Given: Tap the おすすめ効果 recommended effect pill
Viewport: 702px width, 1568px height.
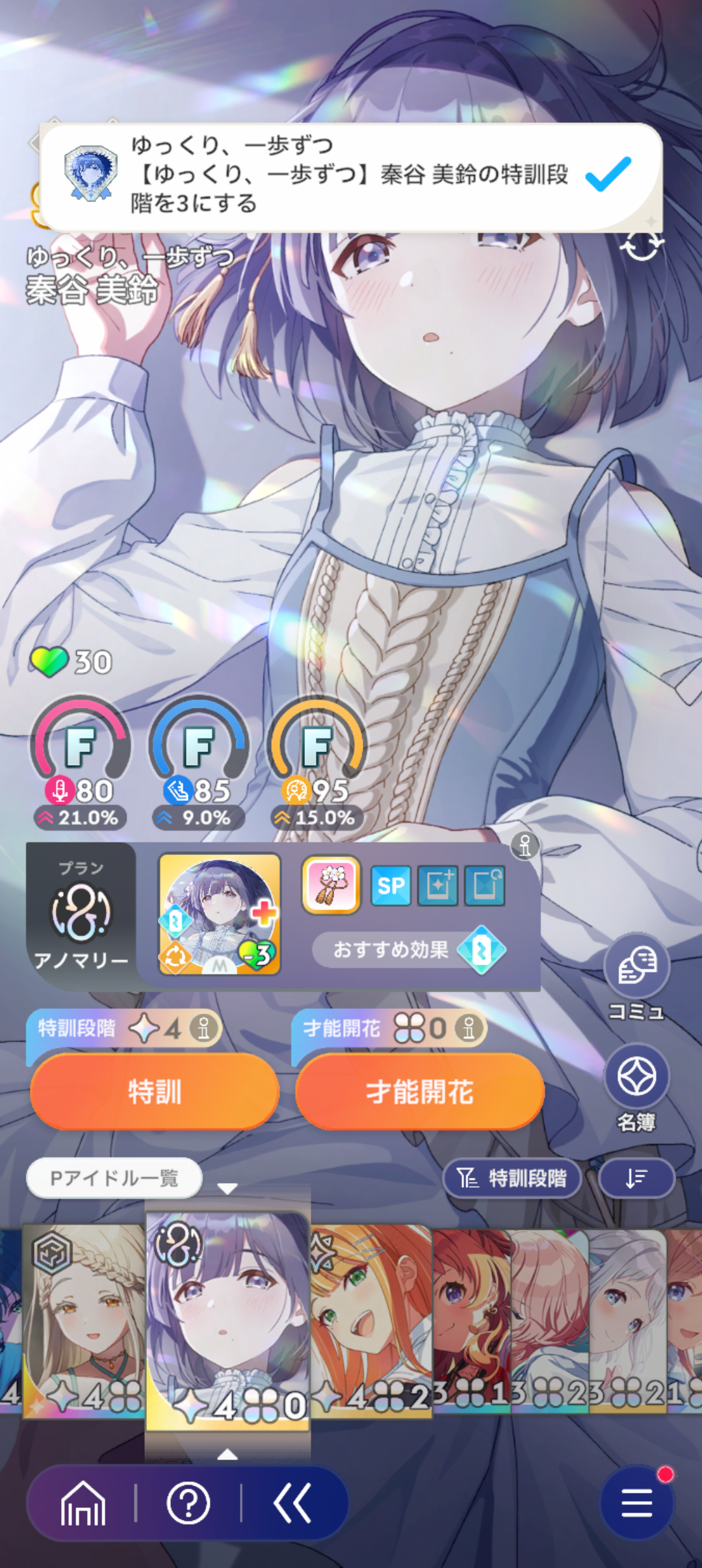Looking at the screenshot, I should pyautogui.click(x=408, y=950).
